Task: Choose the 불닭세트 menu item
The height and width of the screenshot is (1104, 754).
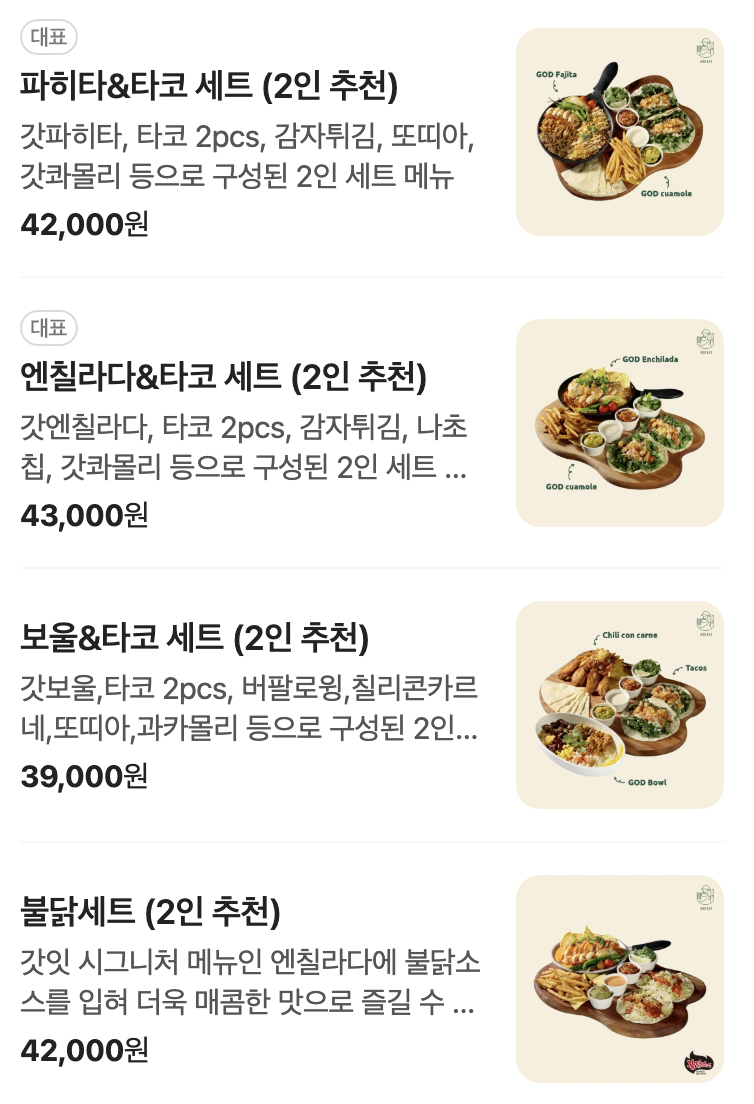Action: pos(150,912)
